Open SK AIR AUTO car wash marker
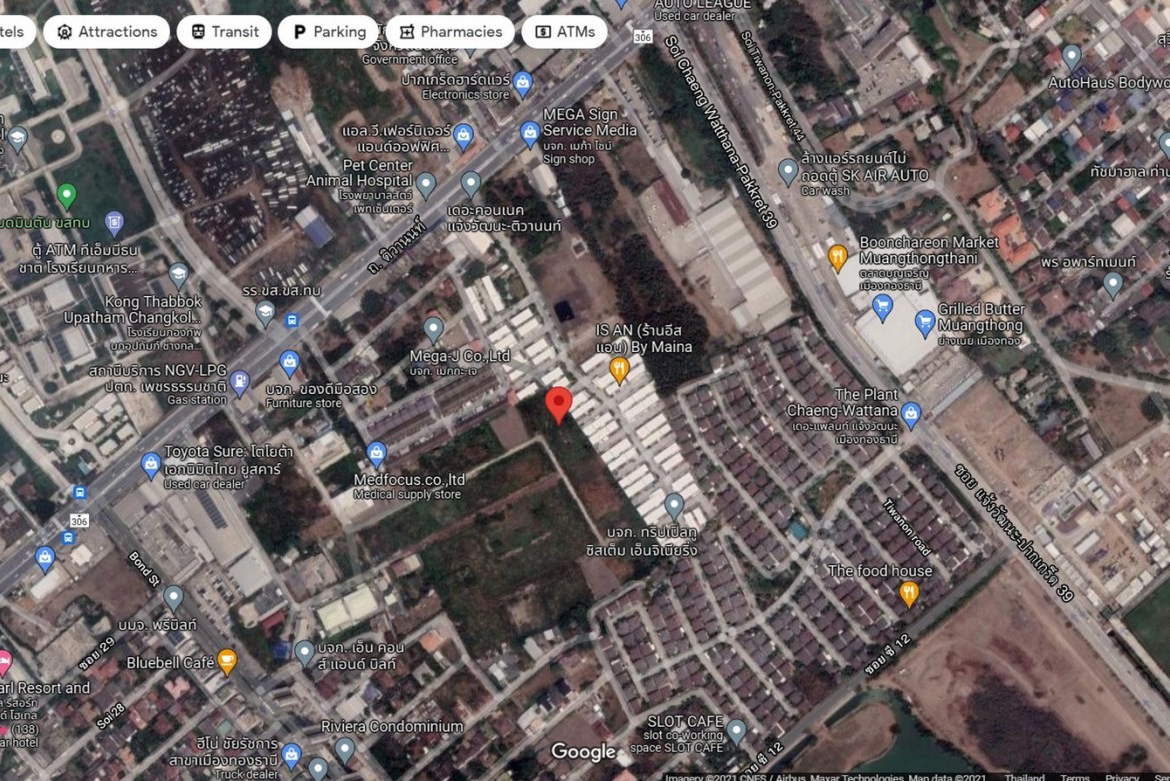The image size is (1170, 781). [788, 170]
